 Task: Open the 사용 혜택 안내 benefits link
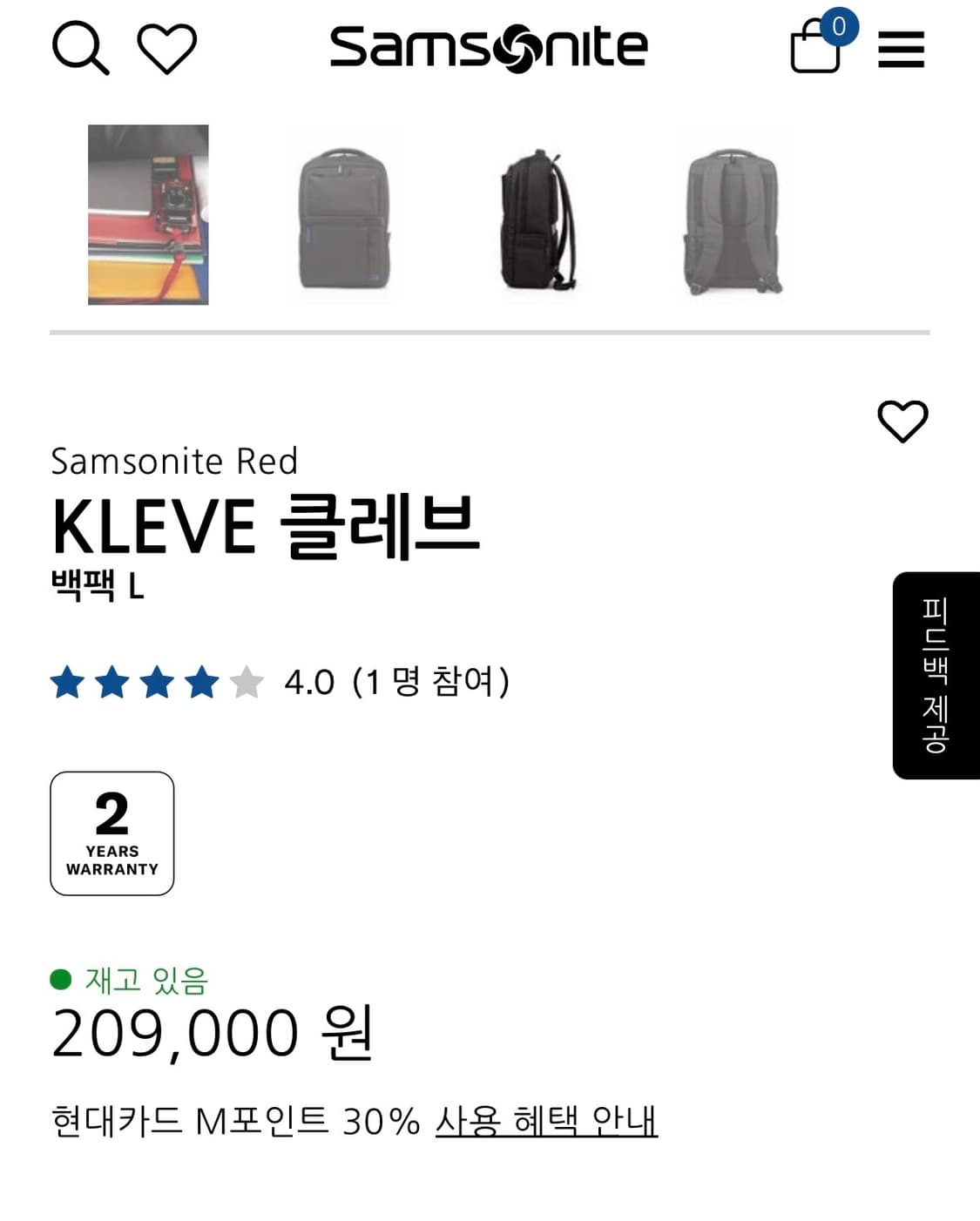(x=547, y=1121)
